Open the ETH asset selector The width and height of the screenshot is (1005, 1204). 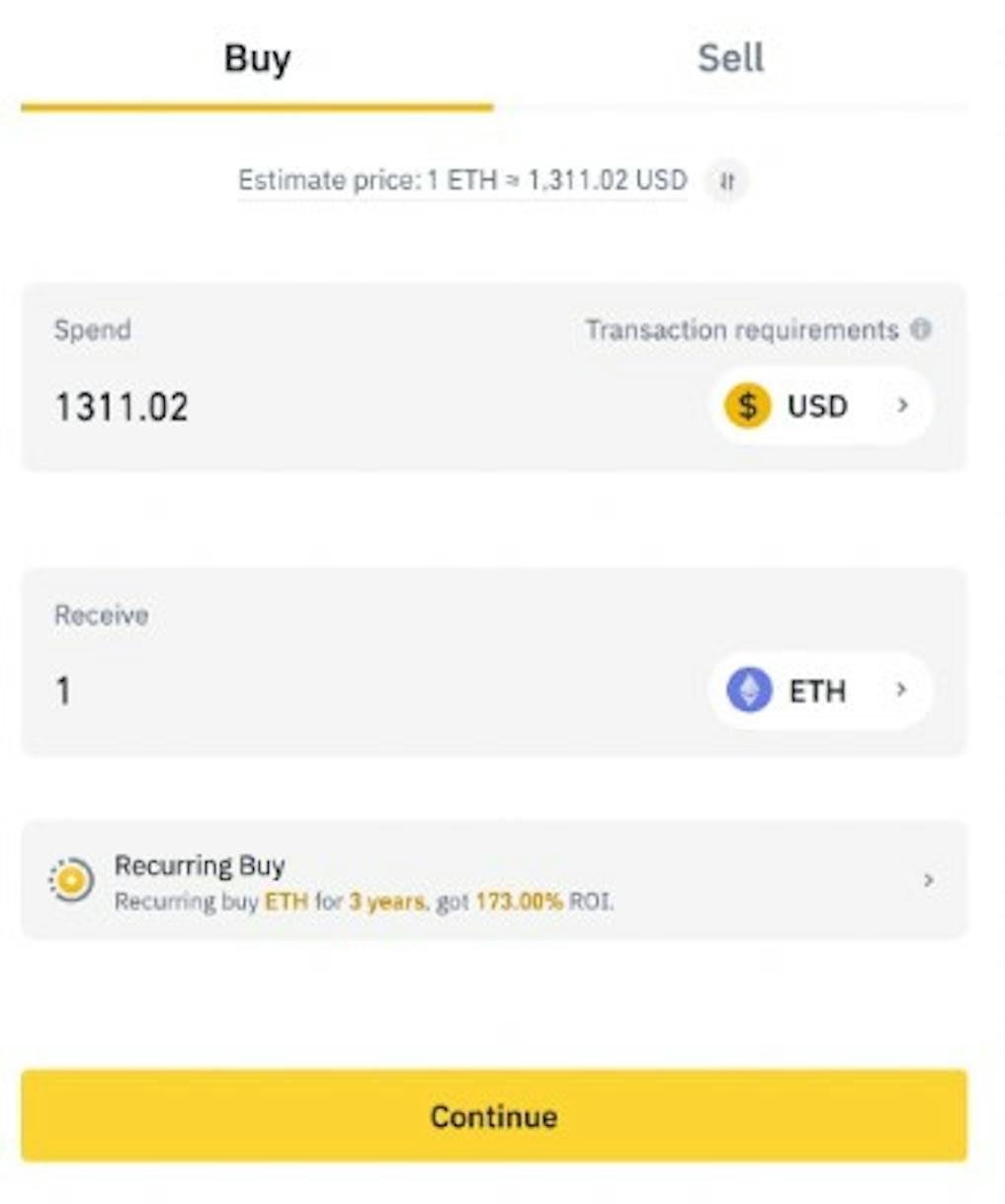820,691
